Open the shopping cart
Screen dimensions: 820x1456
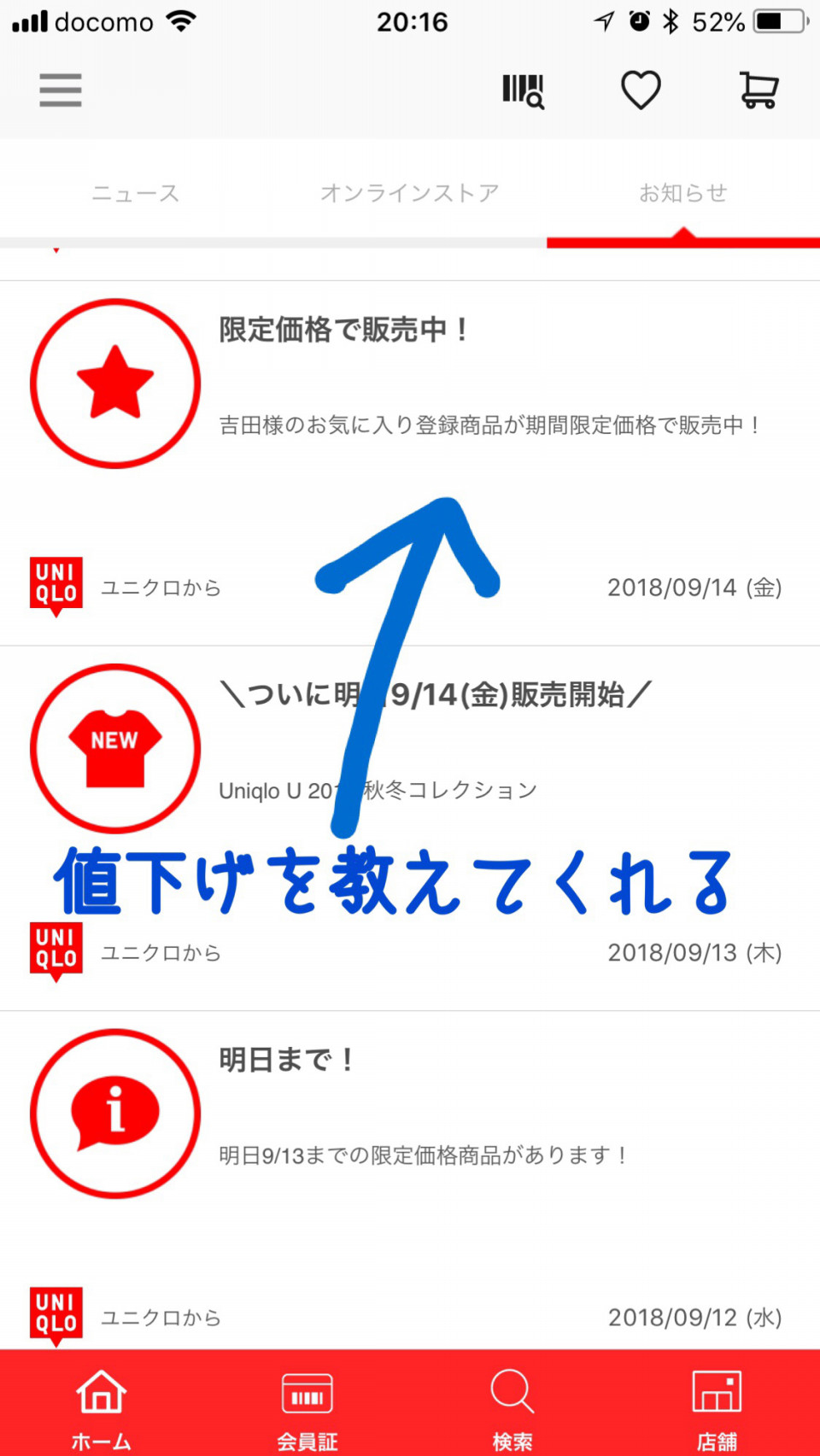coord(758,90)
